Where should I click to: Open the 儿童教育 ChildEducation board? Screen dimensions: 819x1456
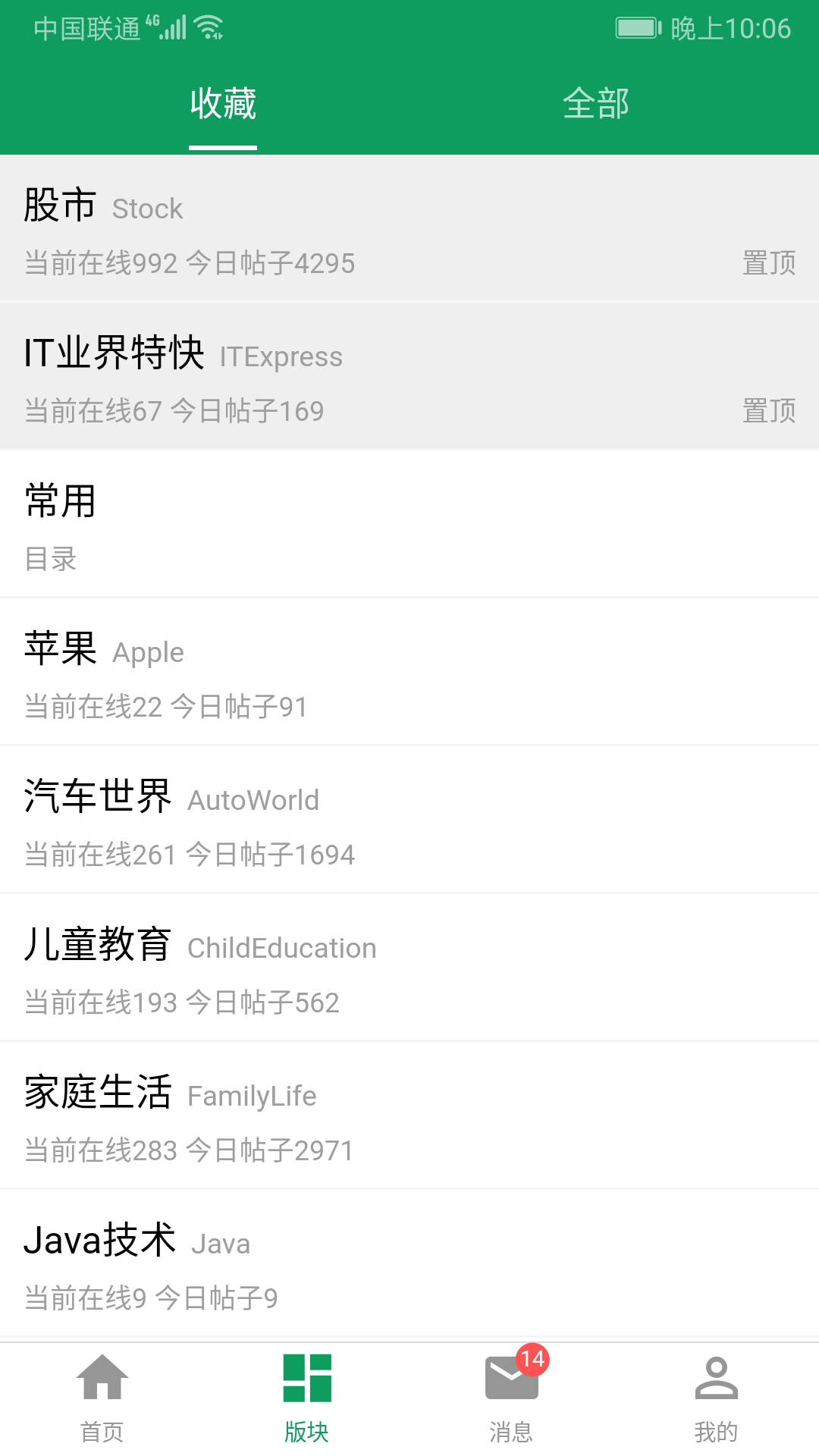(x=303, y=967)
